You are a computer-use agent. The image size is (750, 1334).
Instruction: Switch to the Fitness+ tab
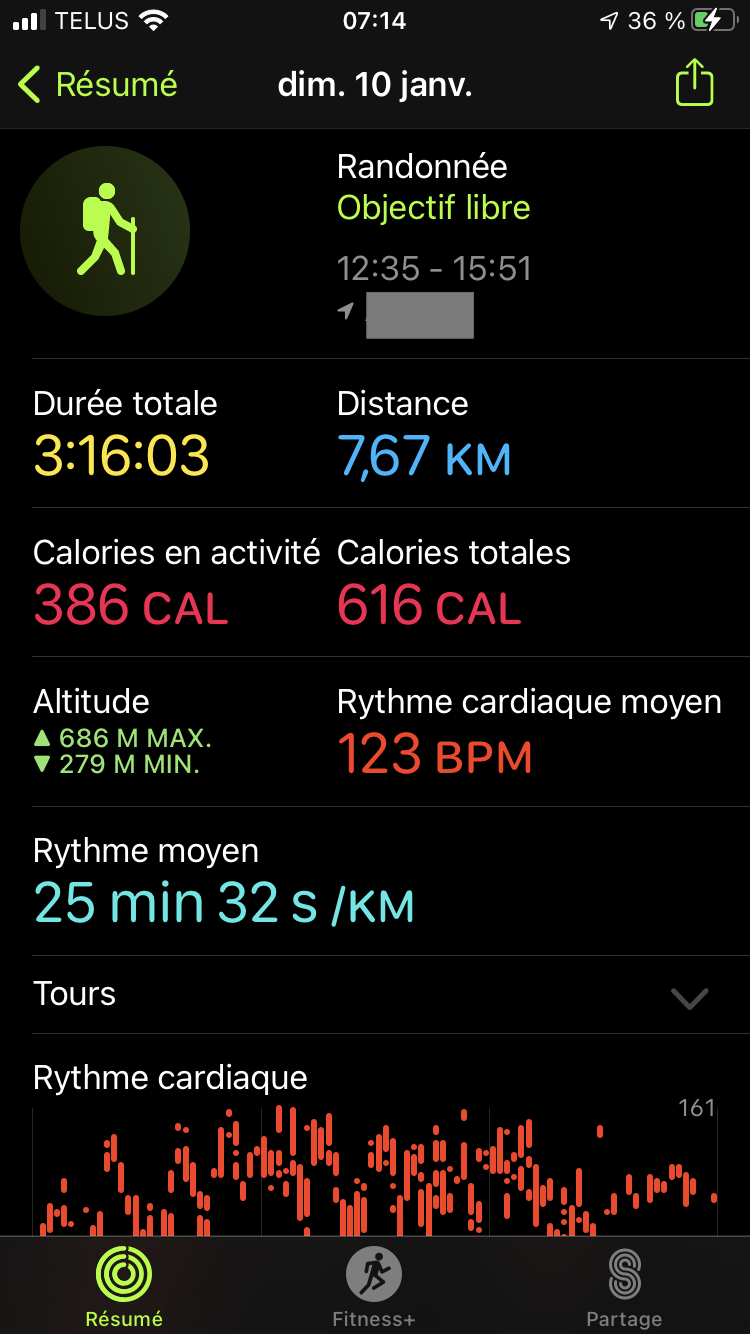(x=373, y=1286)
